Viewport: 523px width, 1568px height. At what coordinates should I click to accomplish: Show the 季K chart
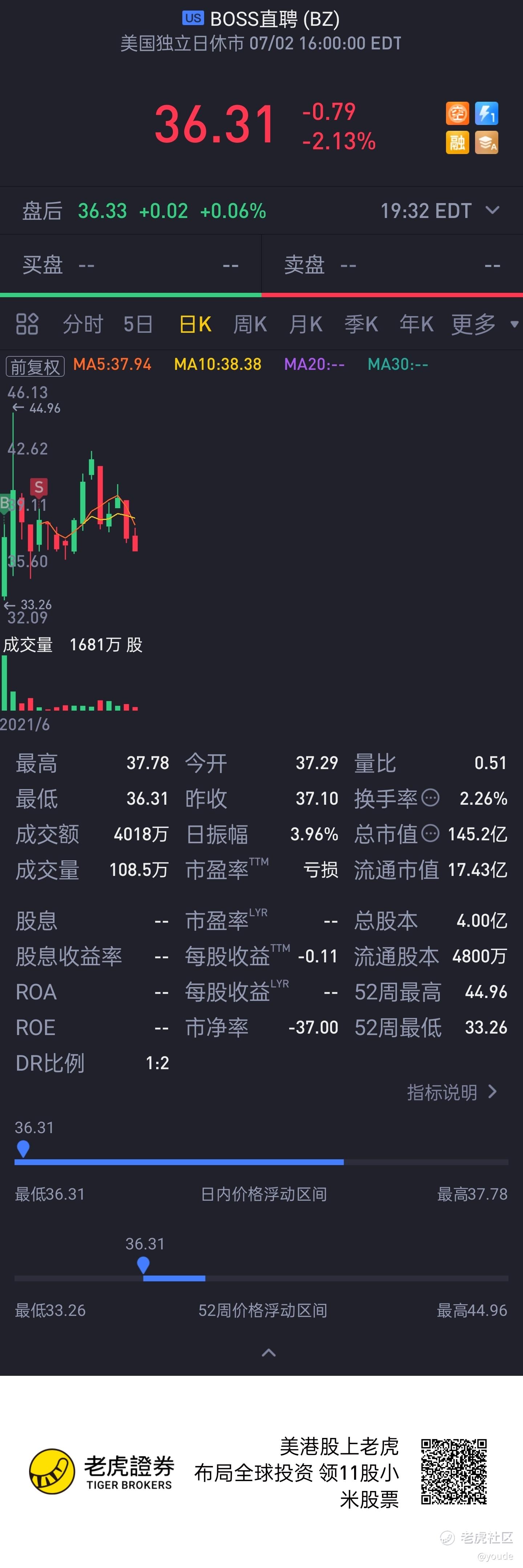click(x=361, y=324)
